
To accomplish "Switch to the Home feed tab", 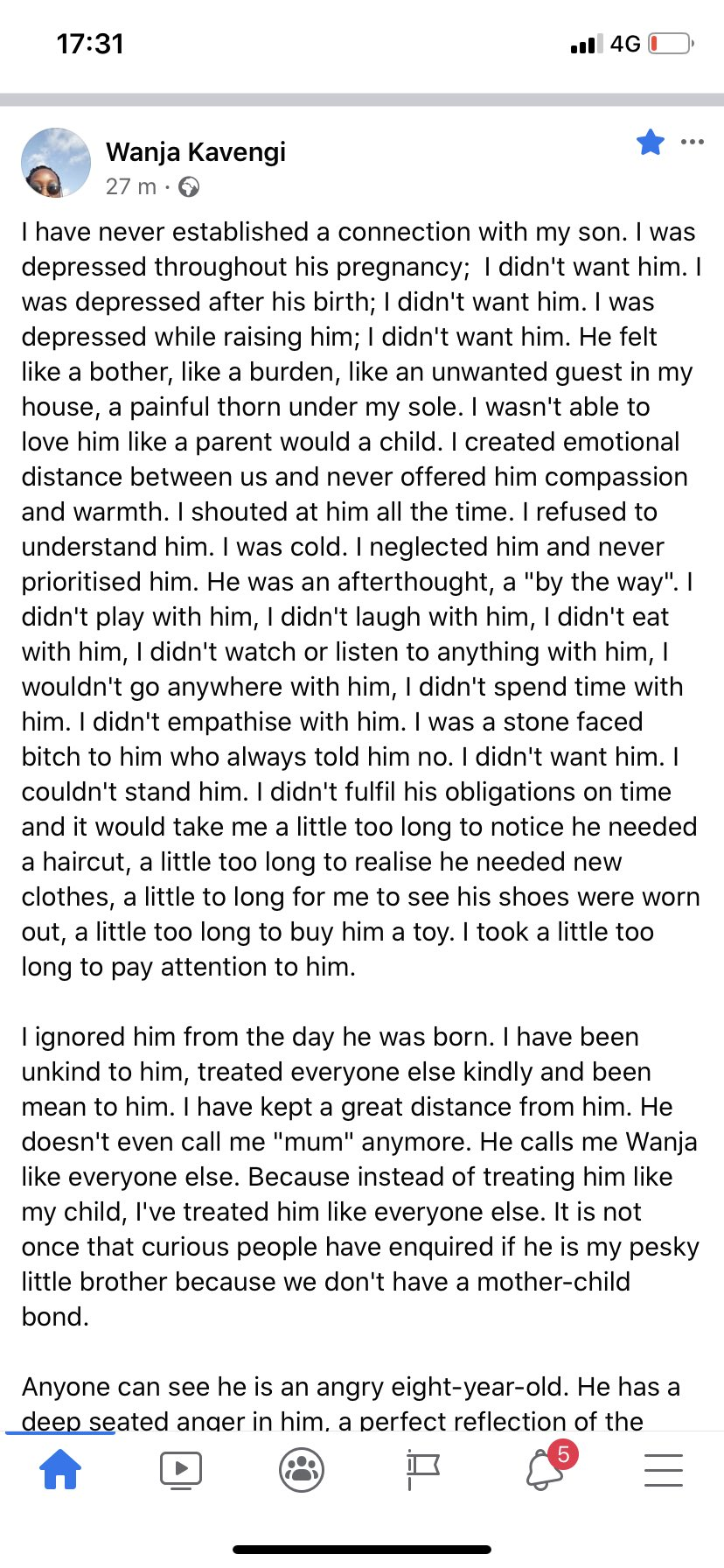I will pyautogui.click(x=60, y=1469).
